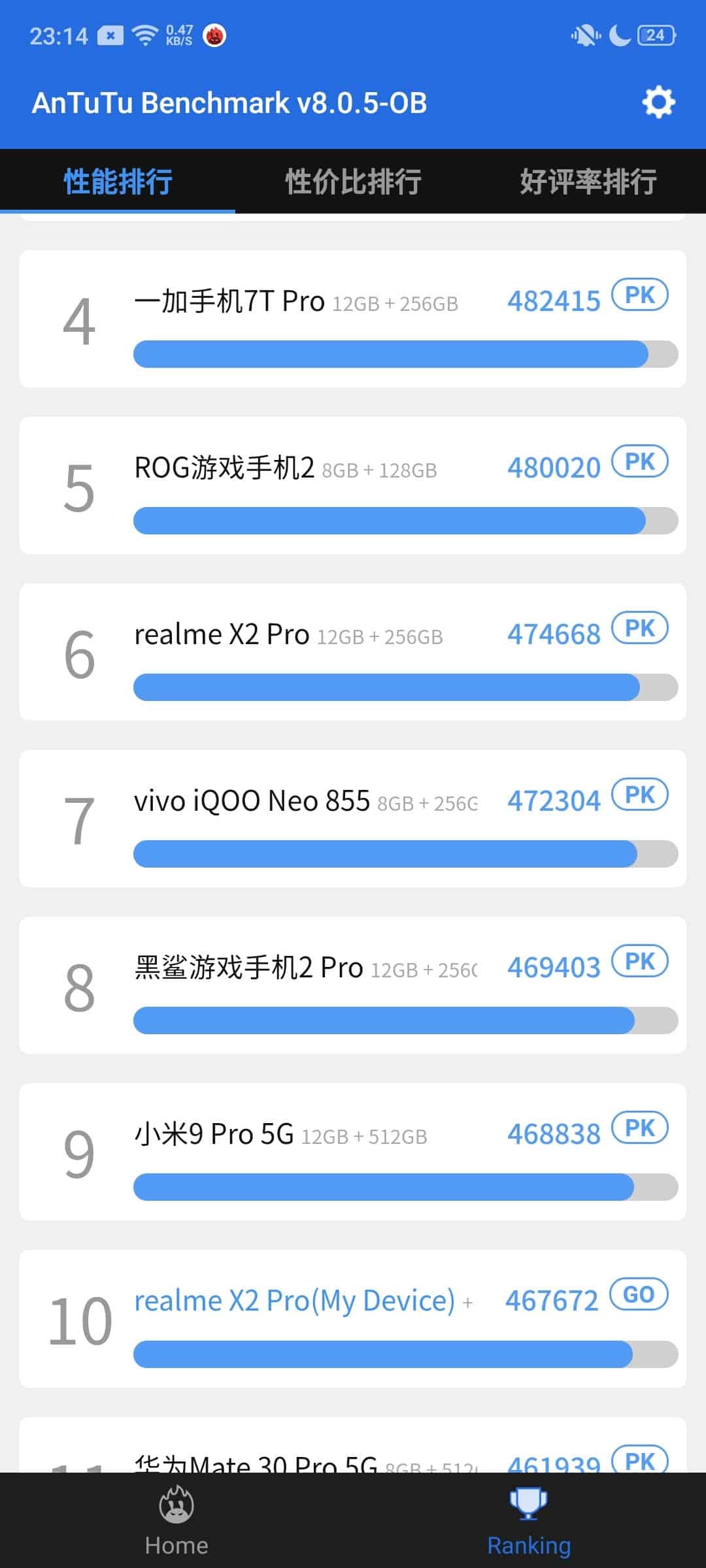Tap PK for realme X2 Pro 12GB

click(x=640, y=628)
